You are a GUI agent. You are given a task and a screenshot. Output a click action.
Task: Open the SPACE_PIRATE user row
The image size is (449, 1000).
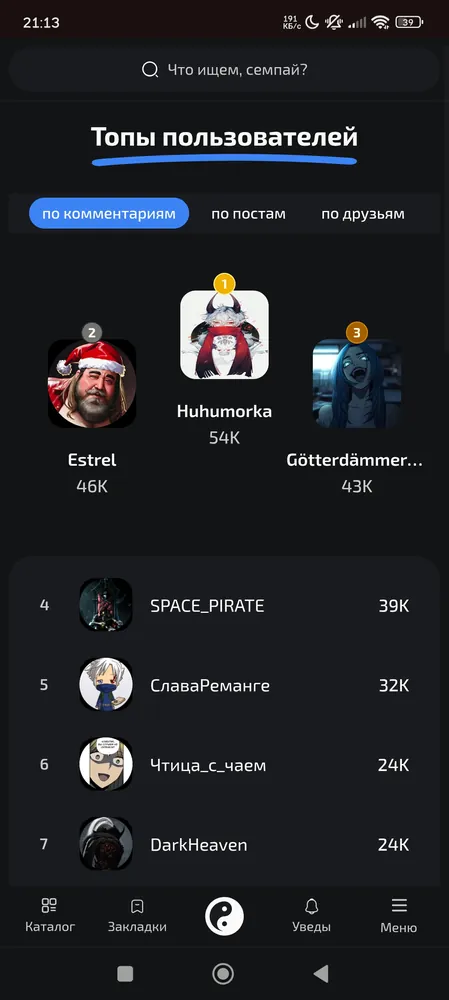[224, 605]
